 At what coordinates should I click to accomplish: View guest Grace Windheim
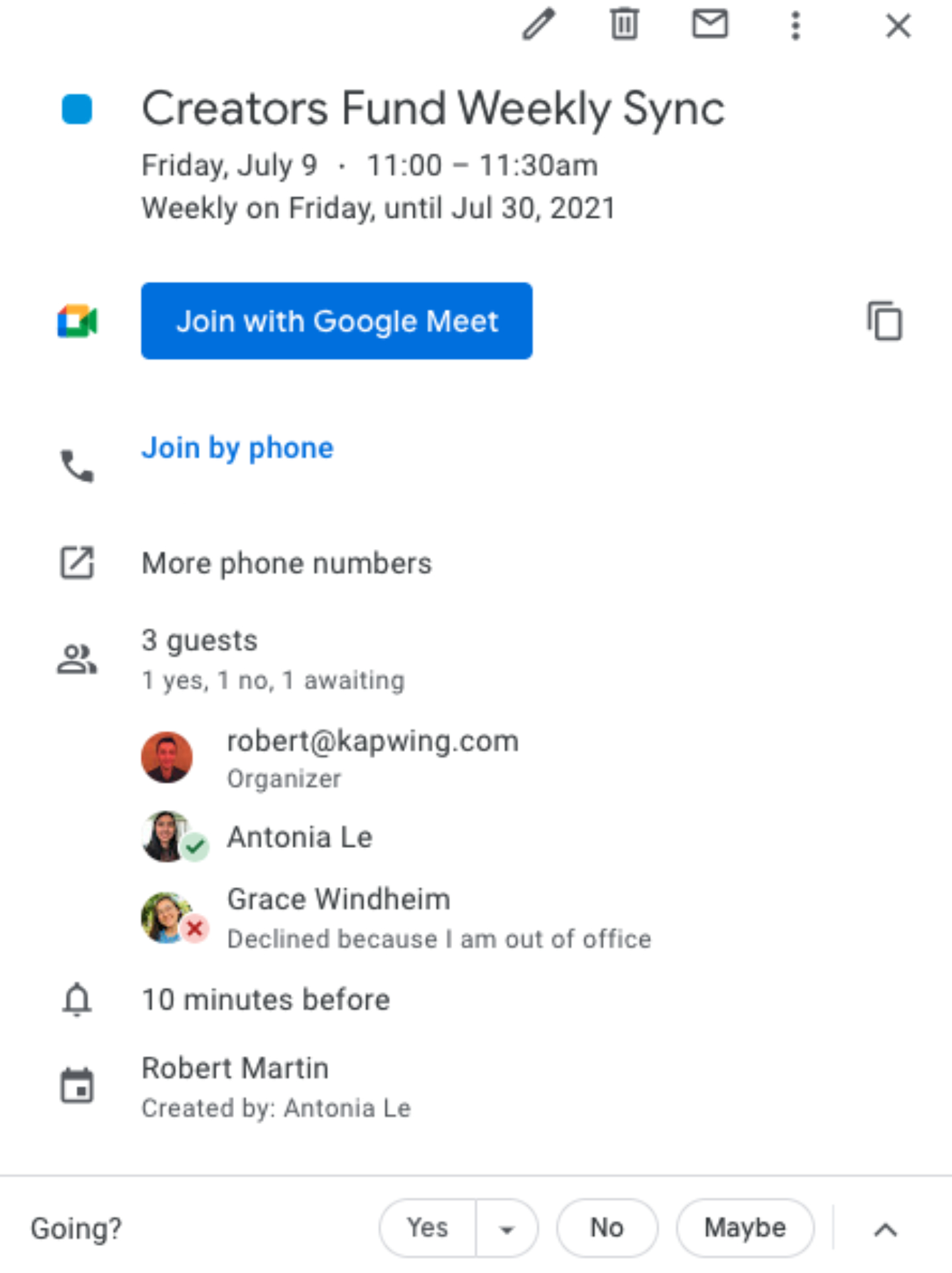click(338, 900)
